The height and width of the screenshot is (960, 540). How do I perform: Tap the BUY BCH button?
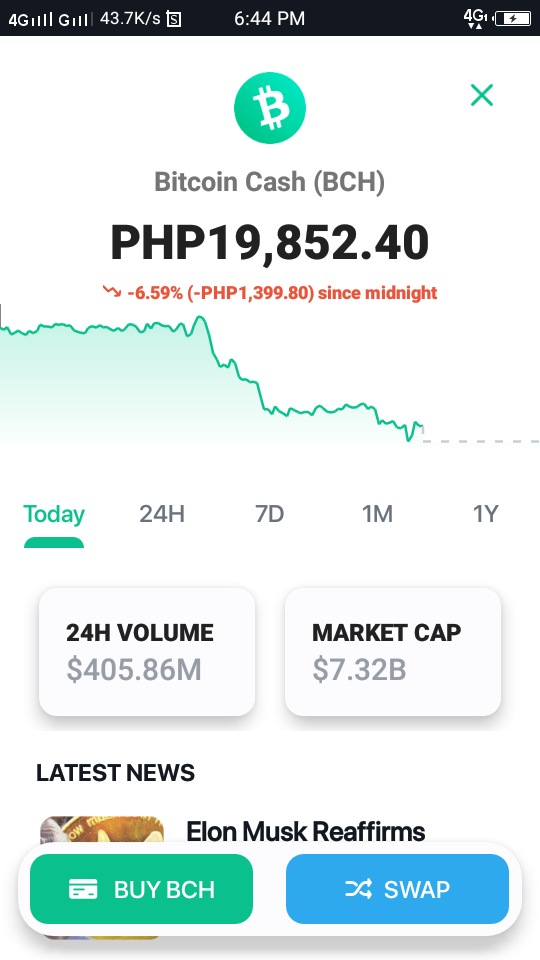coord(141,889)
